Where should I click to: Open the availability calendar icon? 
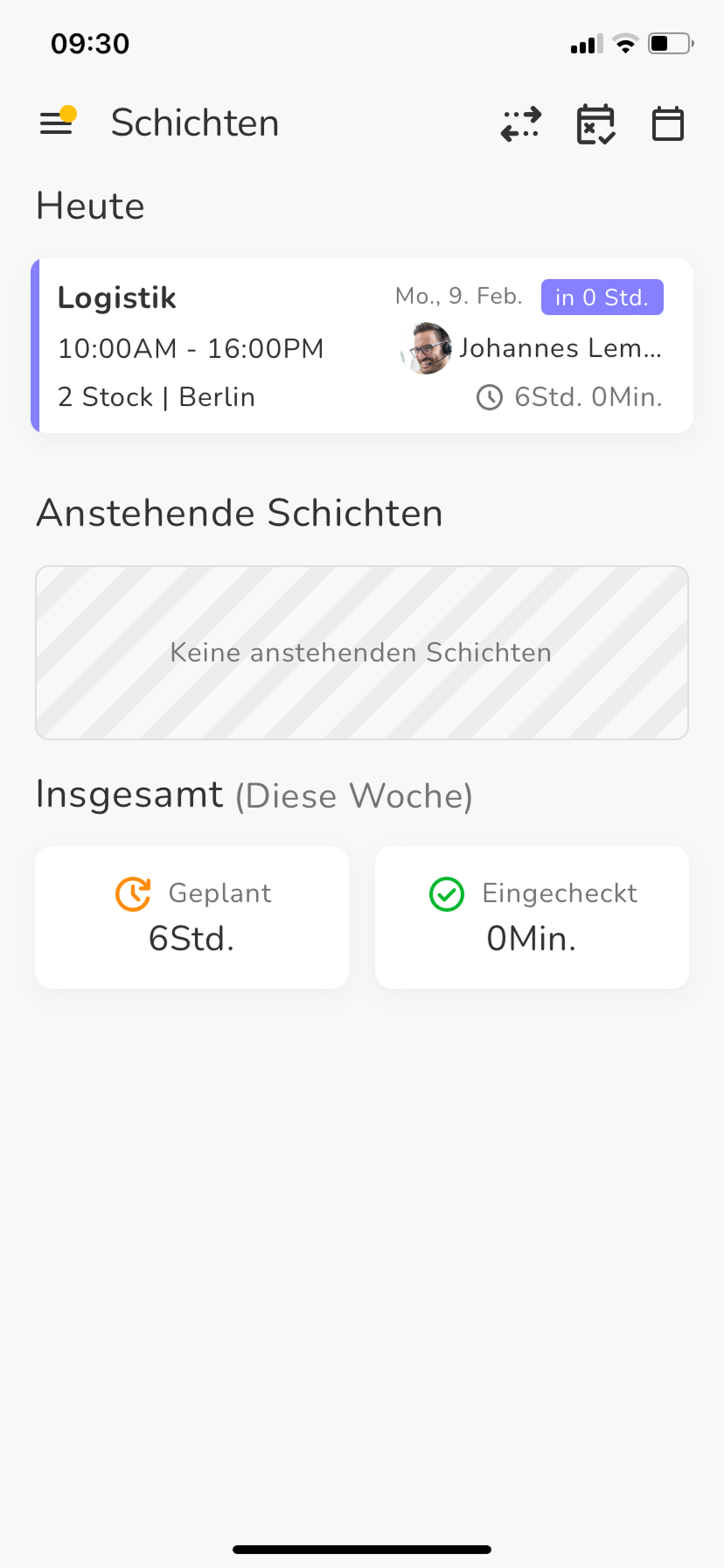pos(595,124)
